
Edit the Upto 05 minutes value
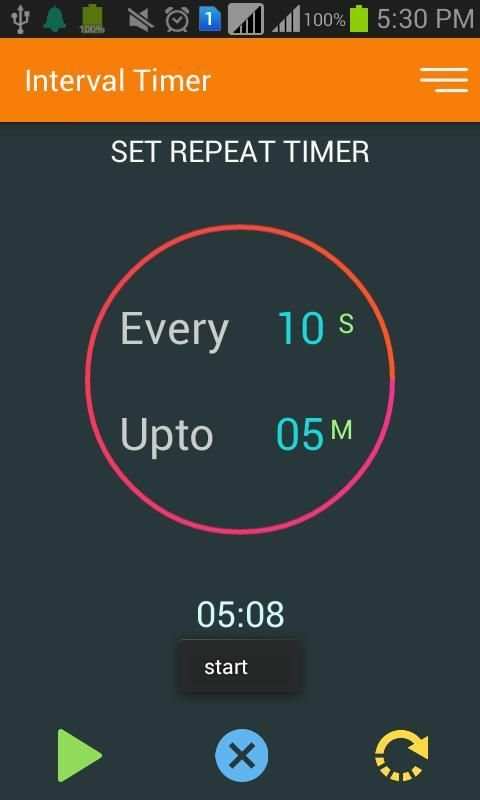(300, 434)
